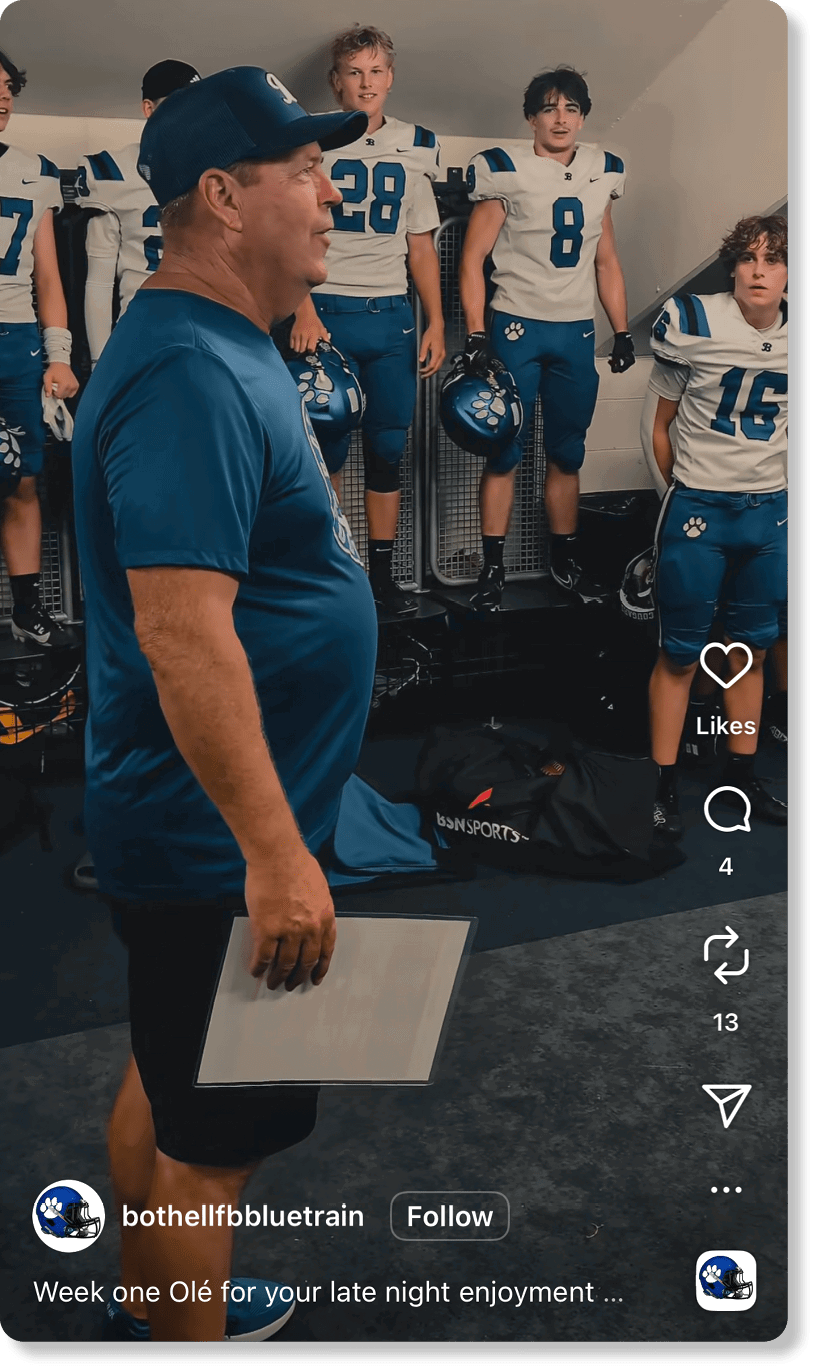Like this reel with the heart icon
This screenshot has width=814, height=1368.
(x=725, y=666)
